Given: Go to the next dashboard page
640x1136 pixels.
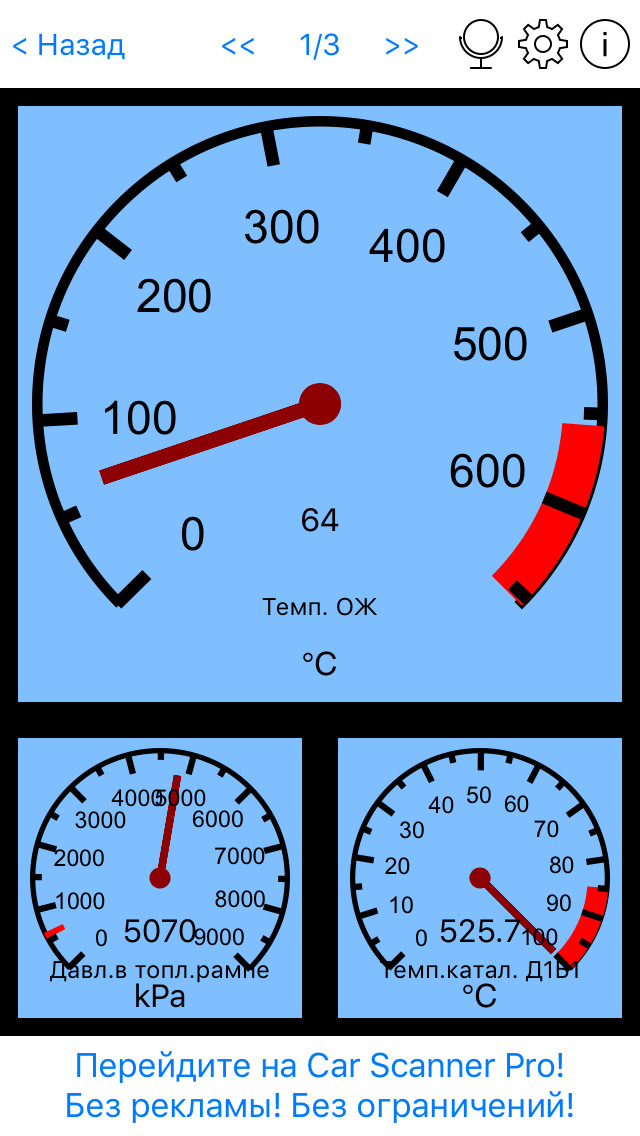Looking at the screenshot, I should (401, 46).
